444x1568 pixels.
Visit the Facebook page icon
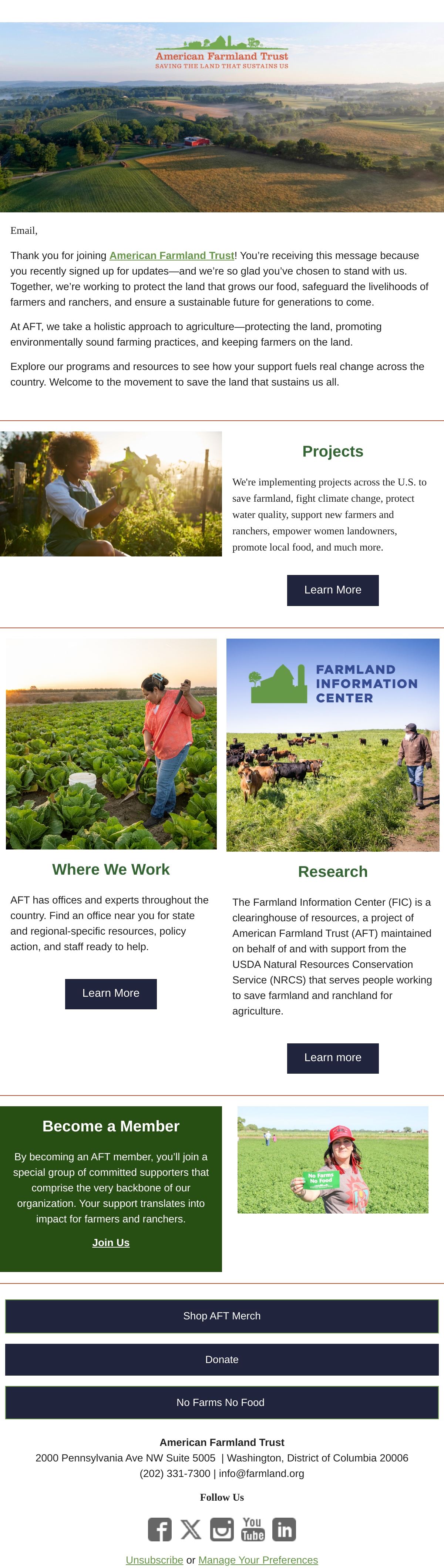click(x=159, y=1529)
